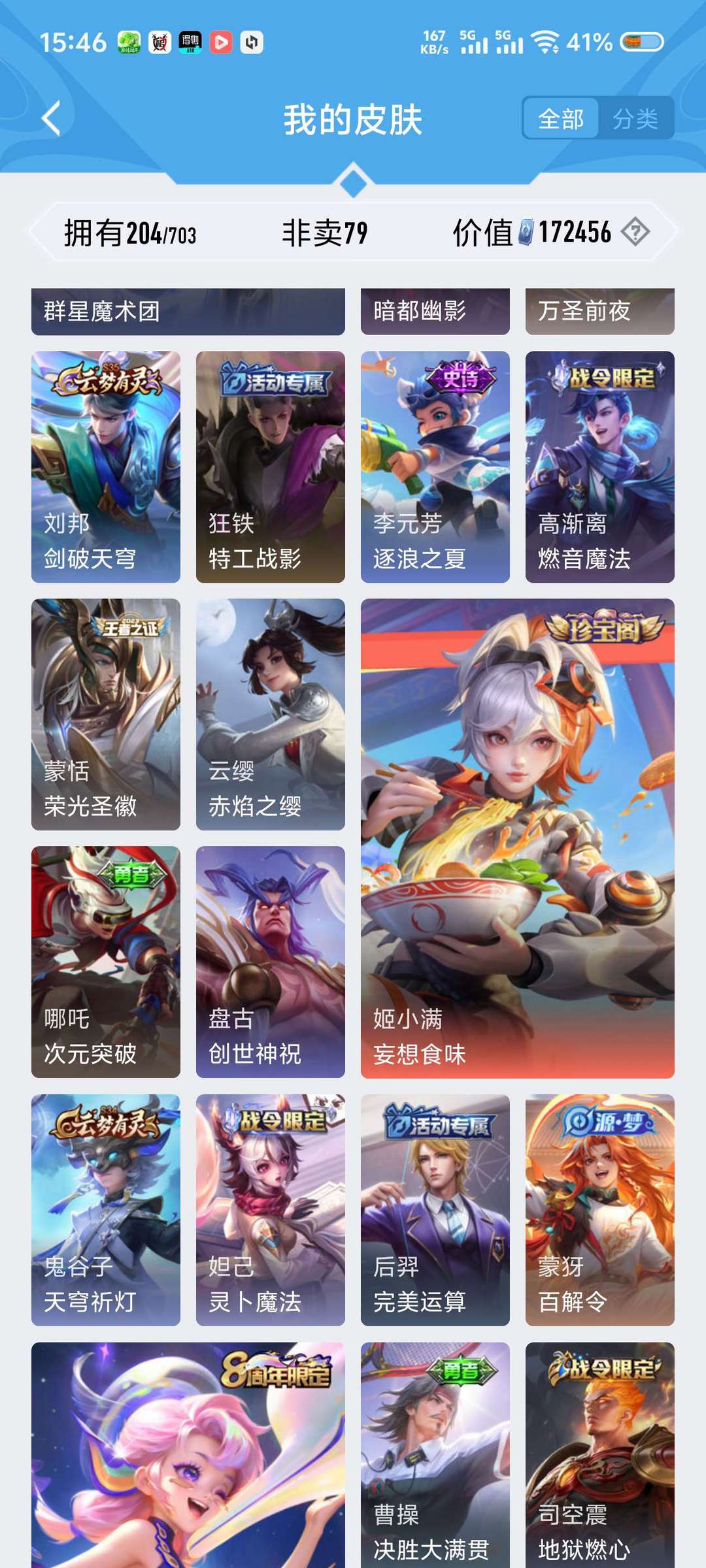
Task: Open the 蒙犽 百解令 skin card
Action: coord(600,1210)
